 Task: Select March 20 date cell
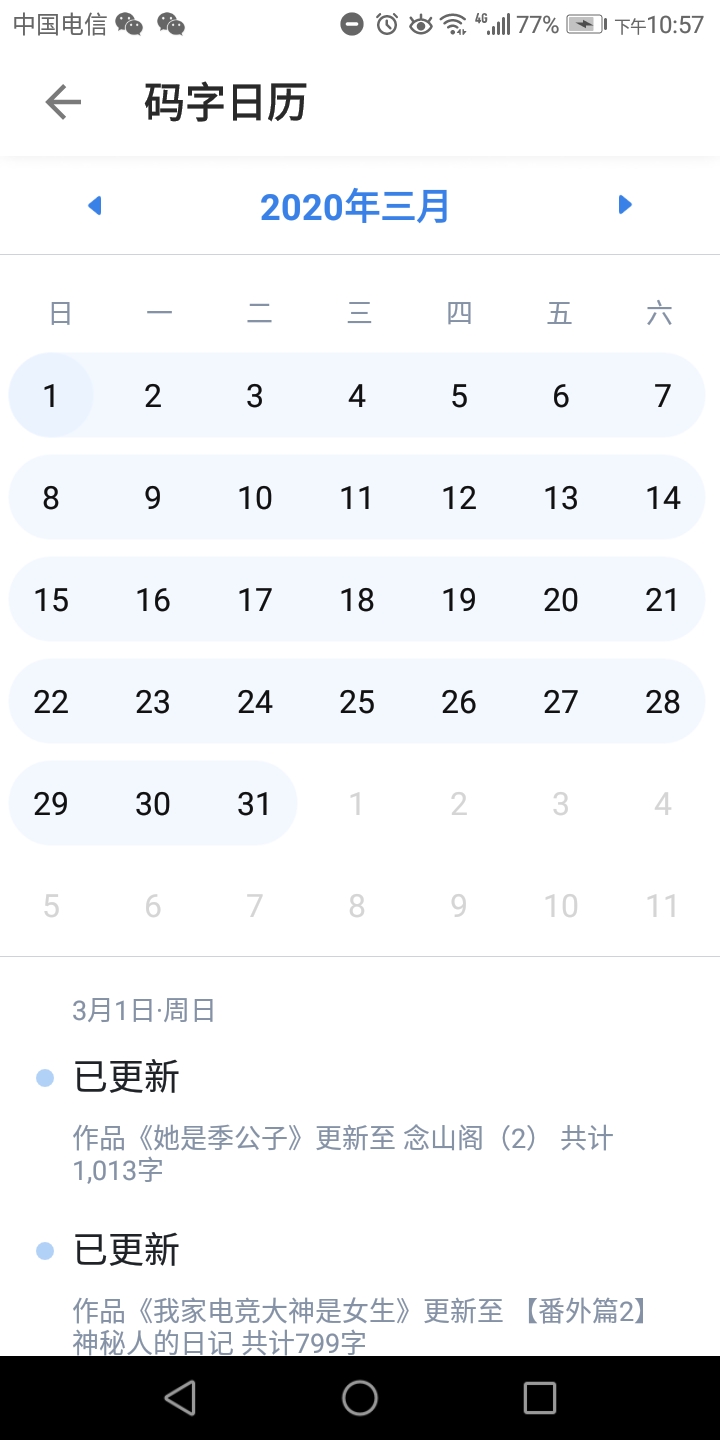click(561, 600)
